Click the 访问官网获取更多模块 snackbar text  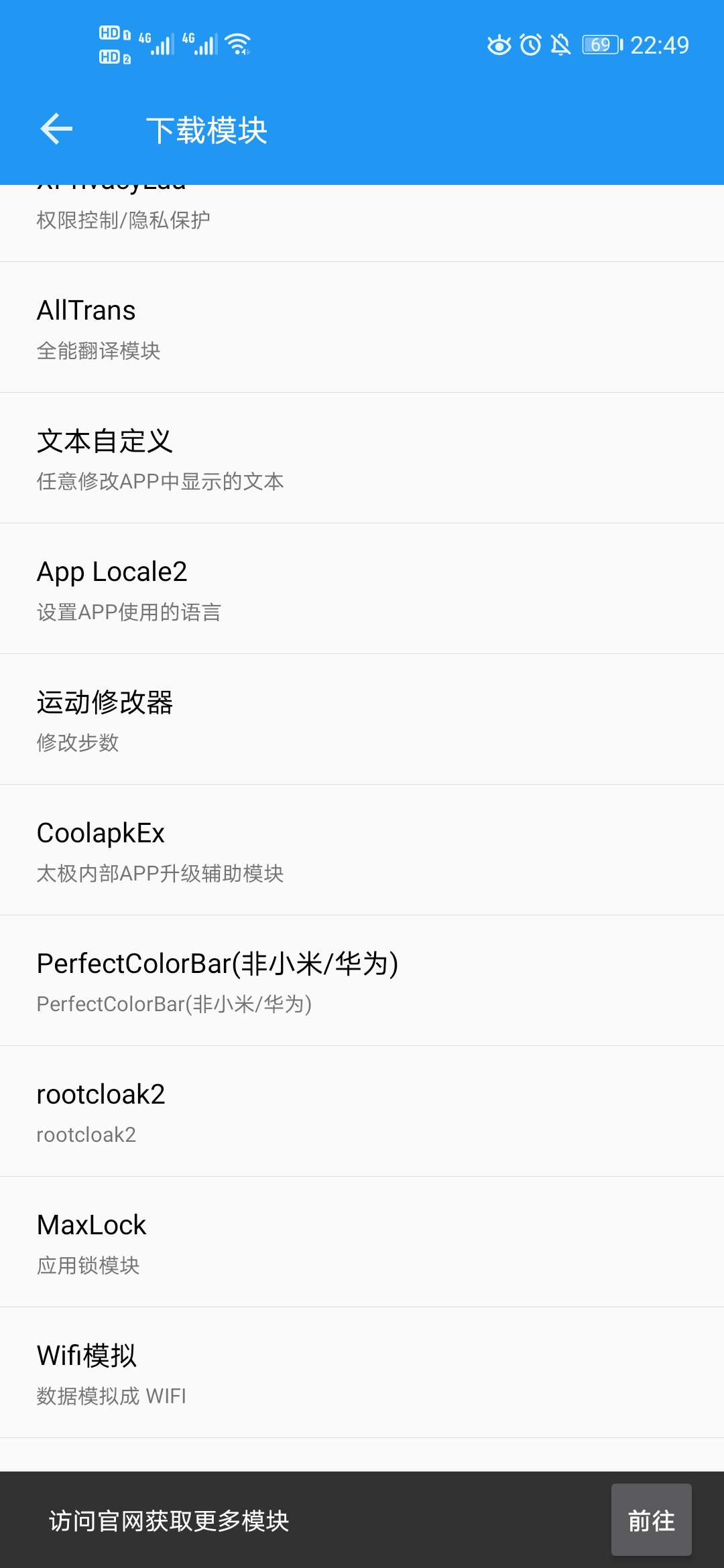point(169,1522)
